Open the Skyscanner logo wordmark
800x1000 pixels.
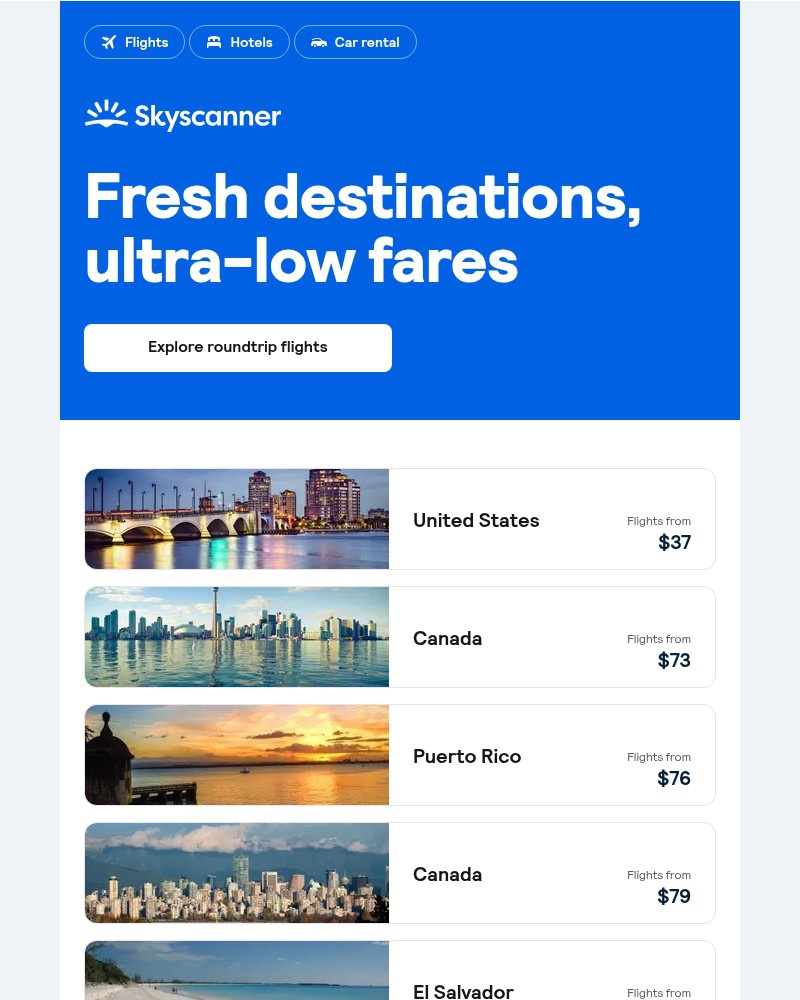pyautogui.click(x=208, y=117)
